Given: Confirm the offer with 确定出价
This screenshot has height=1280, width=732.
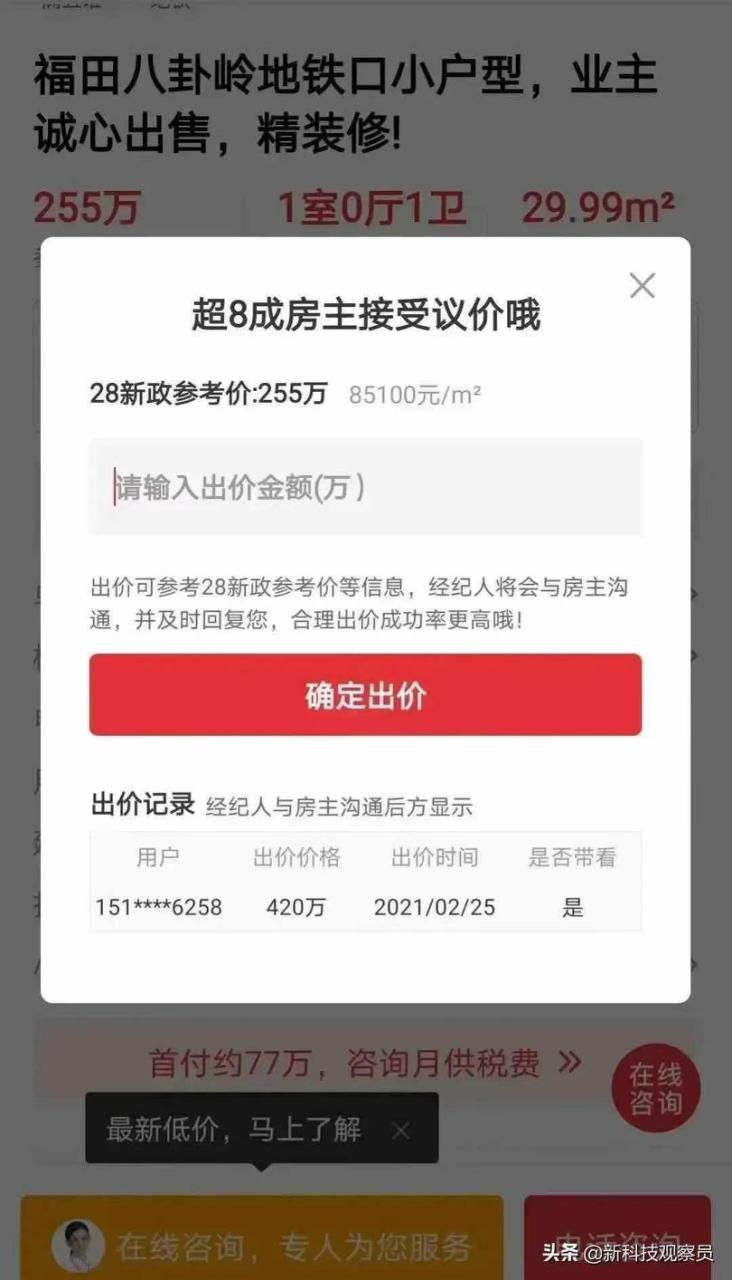Looking at the screenshot, I should click(365, 695).
